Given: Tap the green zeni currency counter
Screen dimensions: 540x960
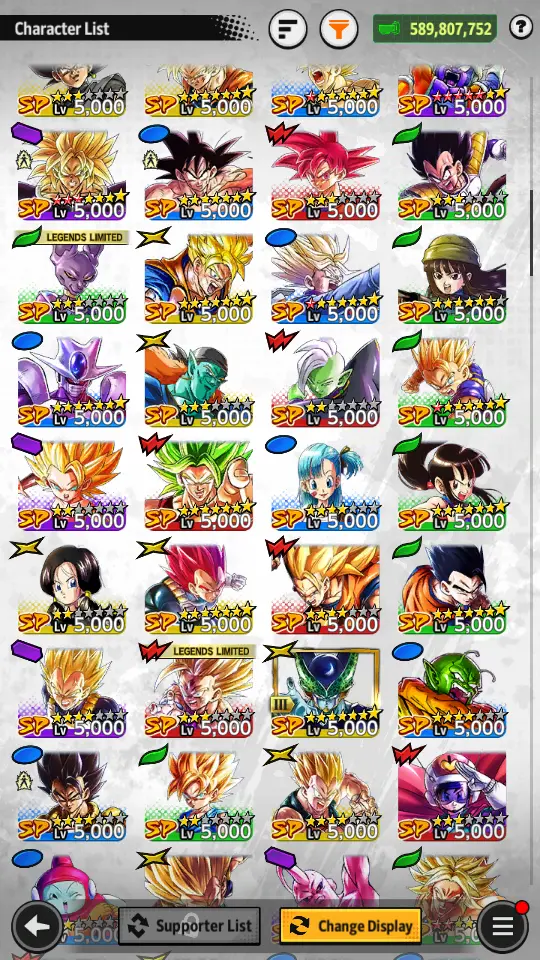Looking at the screenshot, I should pyautogui.click(x=435, y=28).
